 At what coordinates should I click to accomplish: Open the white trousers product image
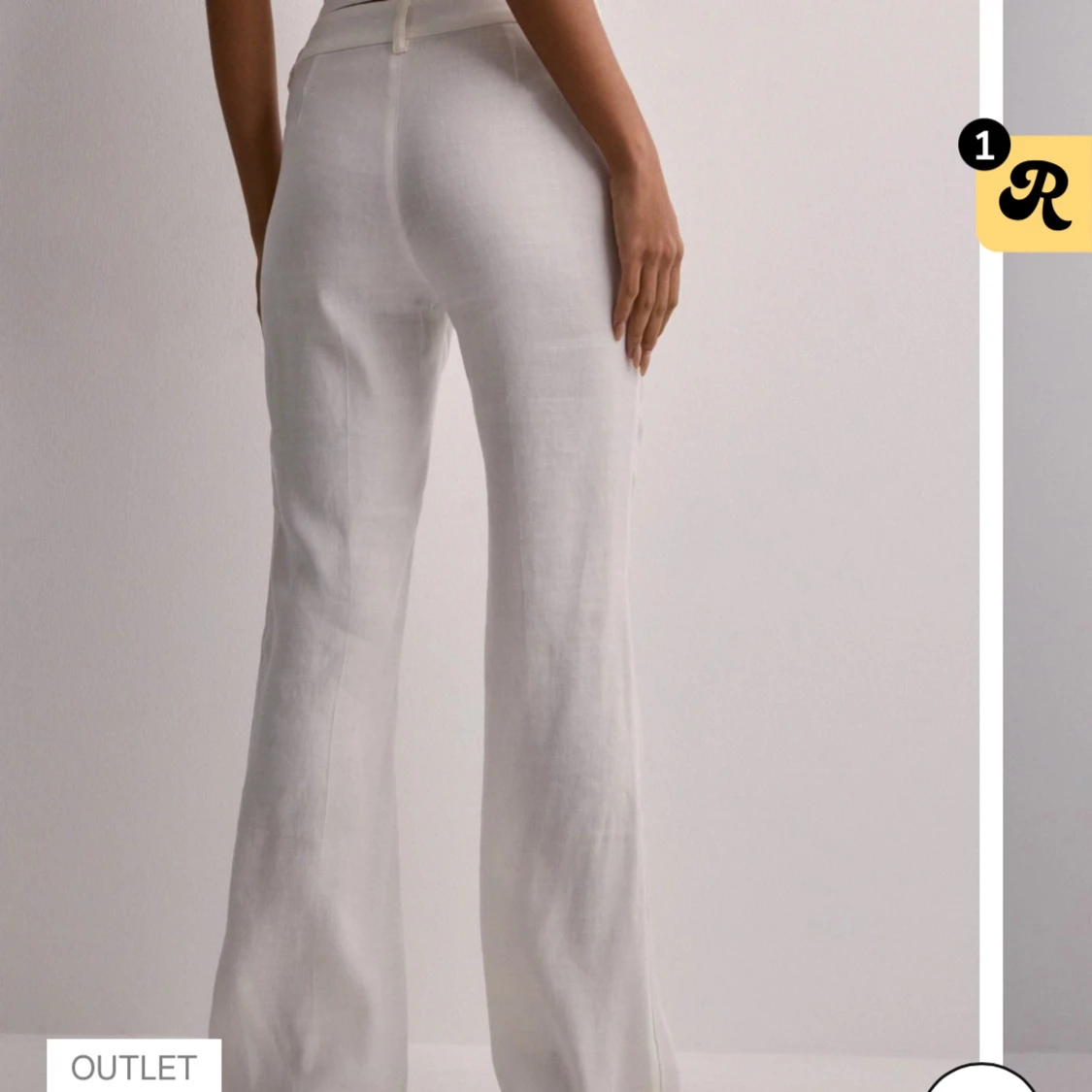click(x=466, y=544)
